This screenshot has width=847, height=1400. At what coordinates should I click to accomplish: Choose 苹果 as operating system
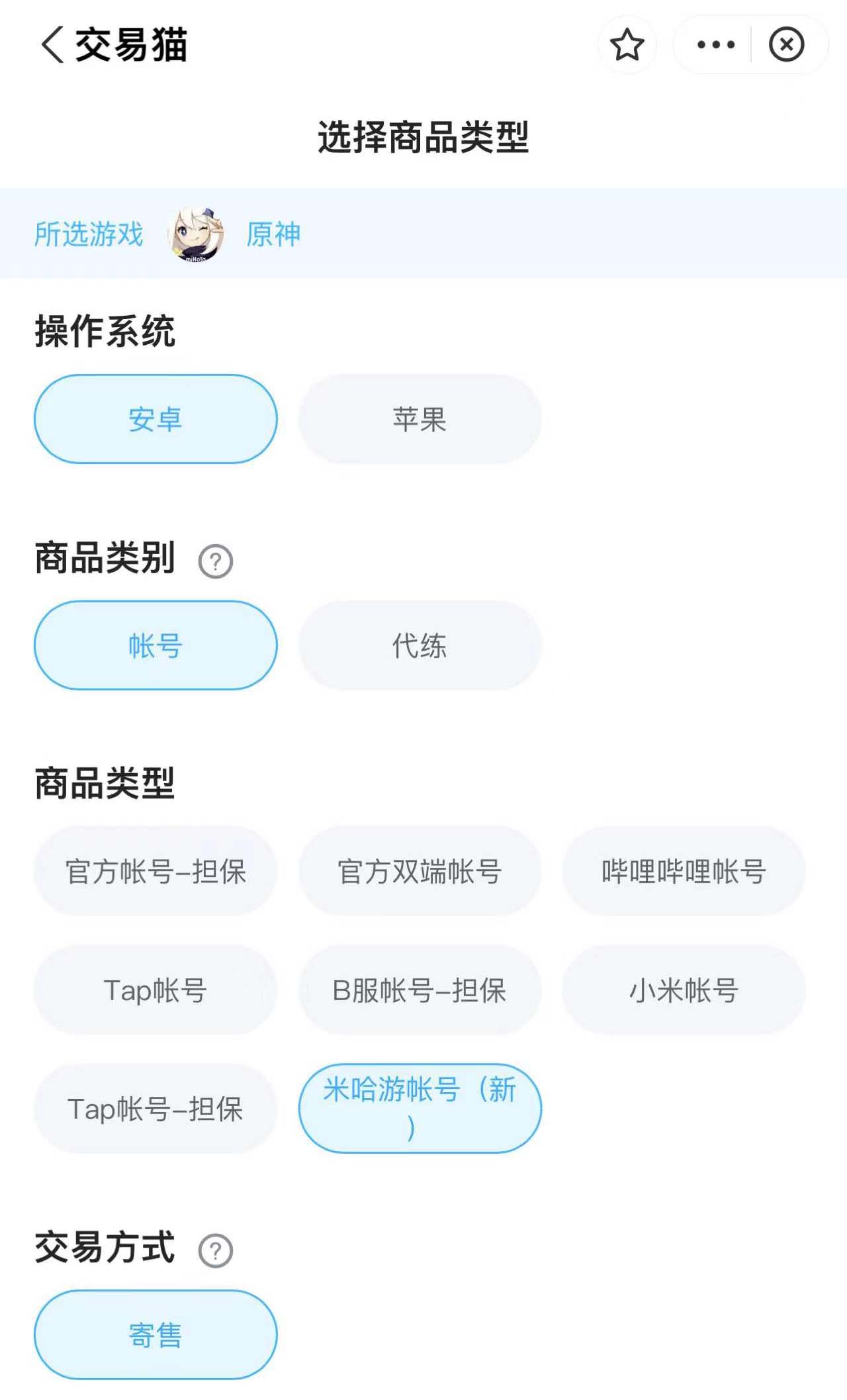(x=420, y=419)
